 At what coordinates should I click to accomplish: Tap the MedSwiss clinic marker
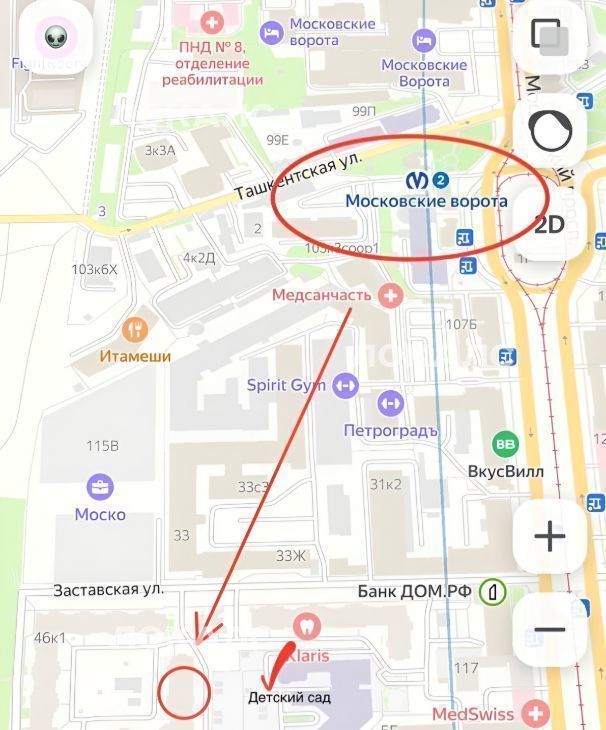click(x=535, y=714)
